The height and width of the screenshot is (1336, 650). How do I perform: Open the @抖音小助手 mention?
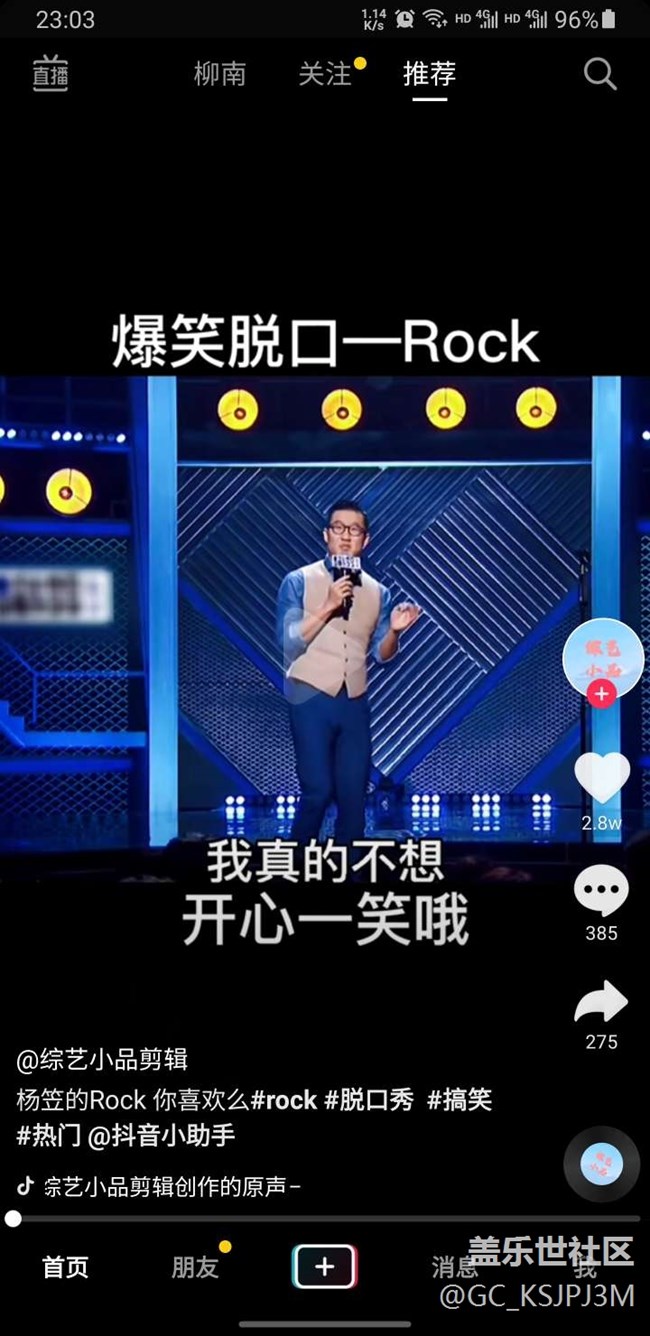point(161,1135)
